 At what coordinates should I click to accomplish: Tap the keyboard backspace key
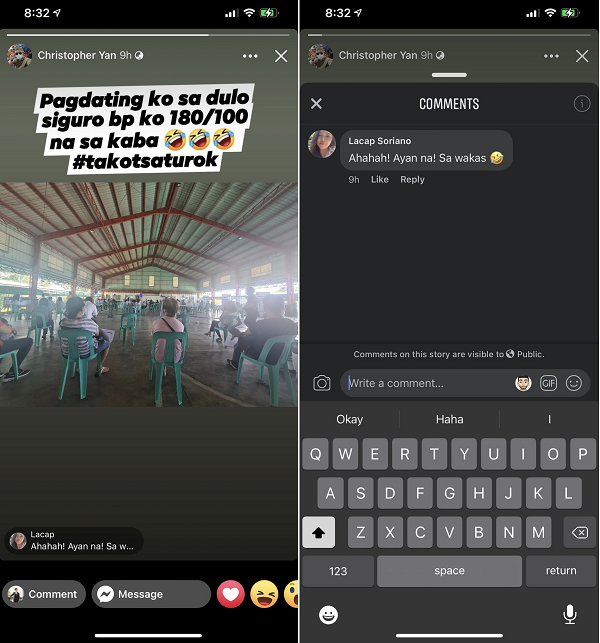579,532
